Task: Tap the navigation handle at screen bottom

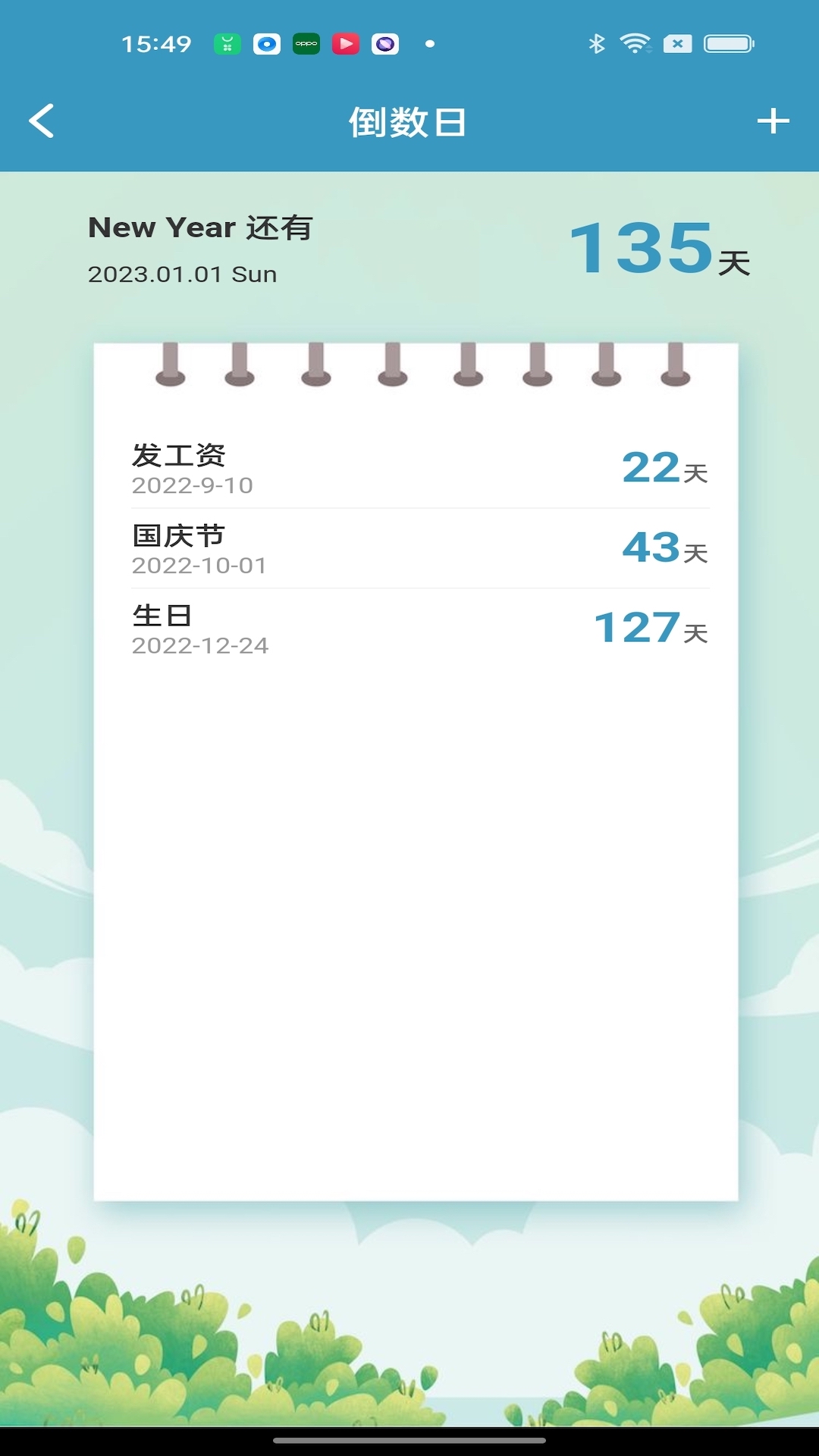Action: [409, 1438]
